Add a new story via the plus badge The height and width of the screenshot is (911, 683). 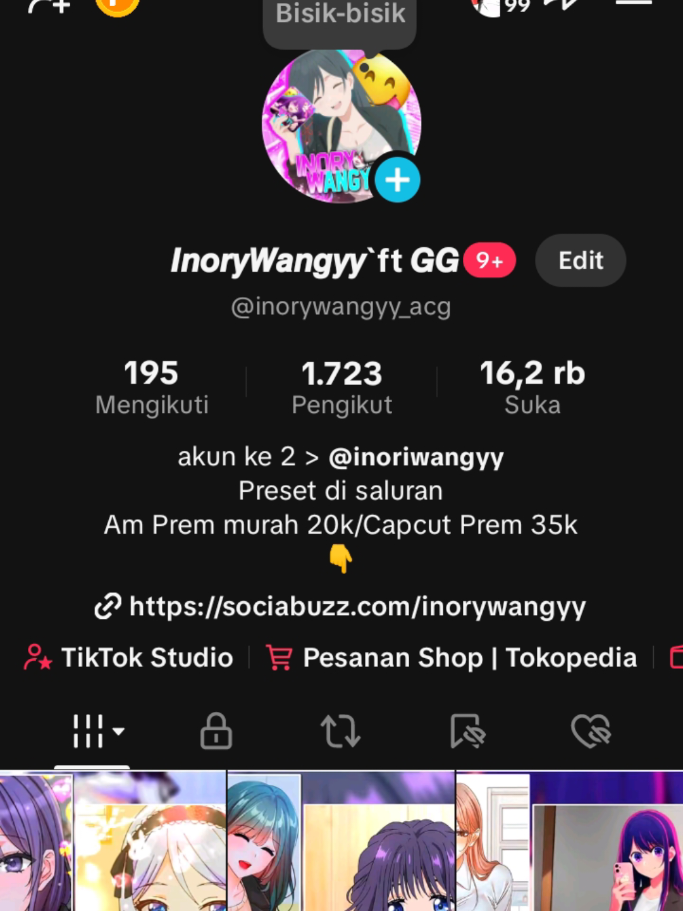[x=398, y=180]
